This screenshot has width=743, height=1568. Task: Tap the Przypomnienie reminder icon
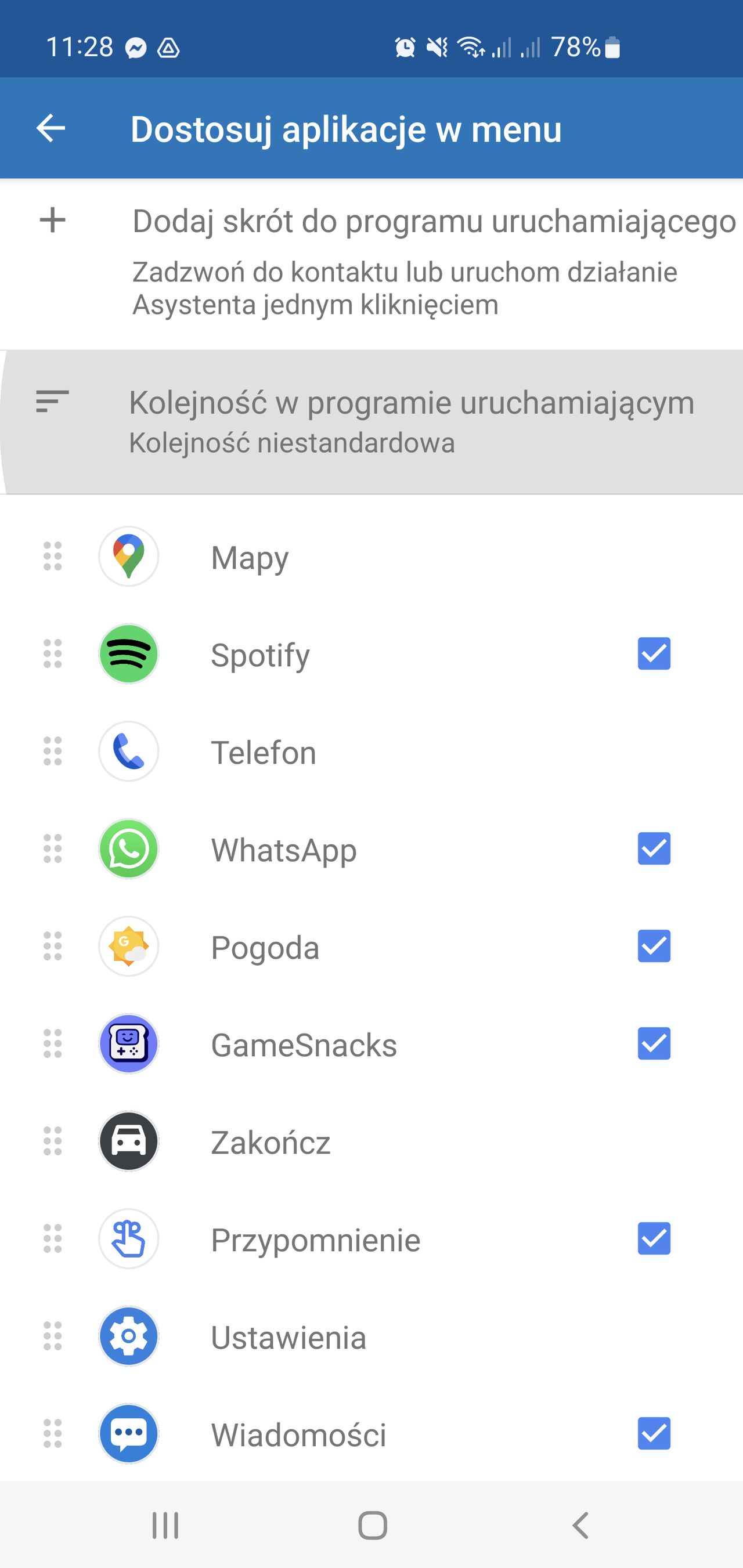128,1240
